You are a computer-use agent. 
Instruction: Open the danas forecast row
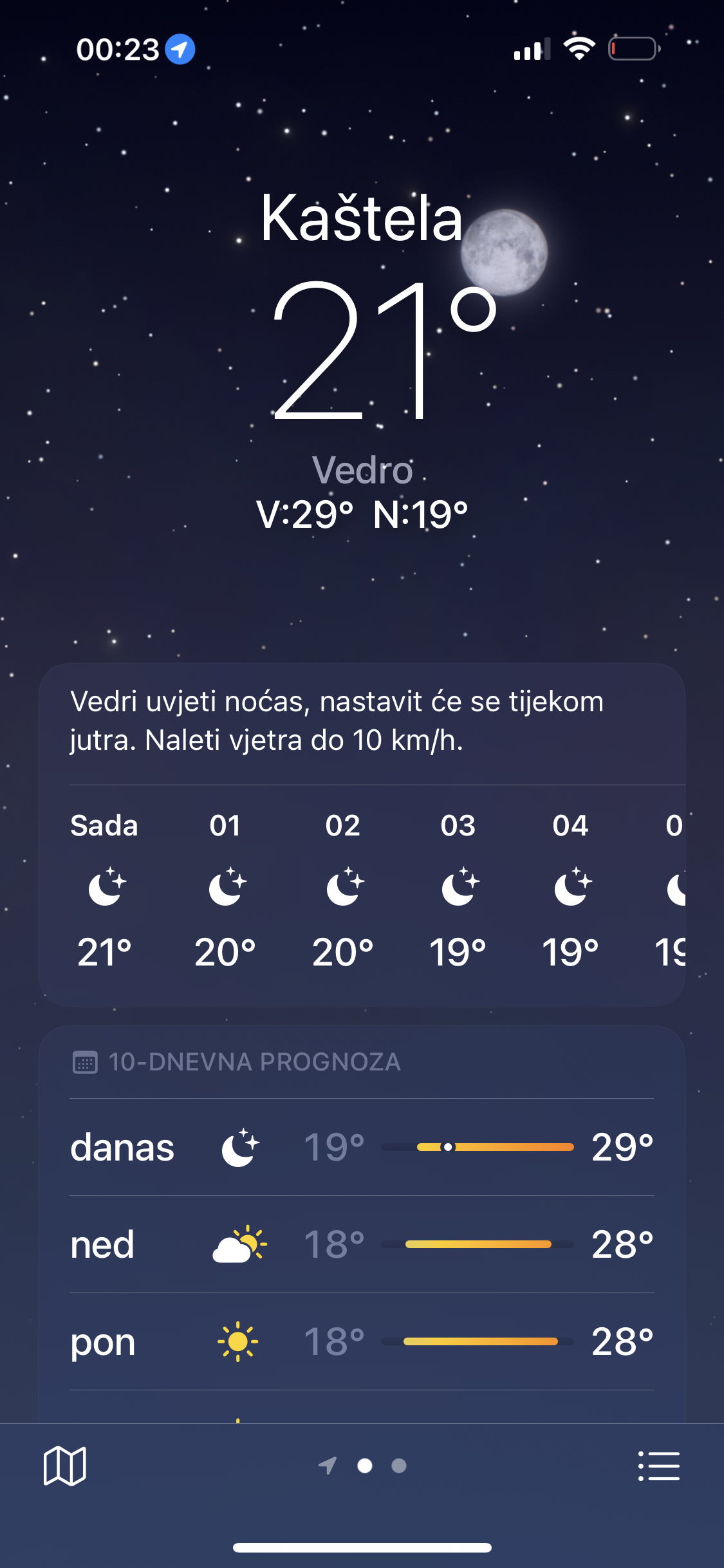coord(362,1147)
